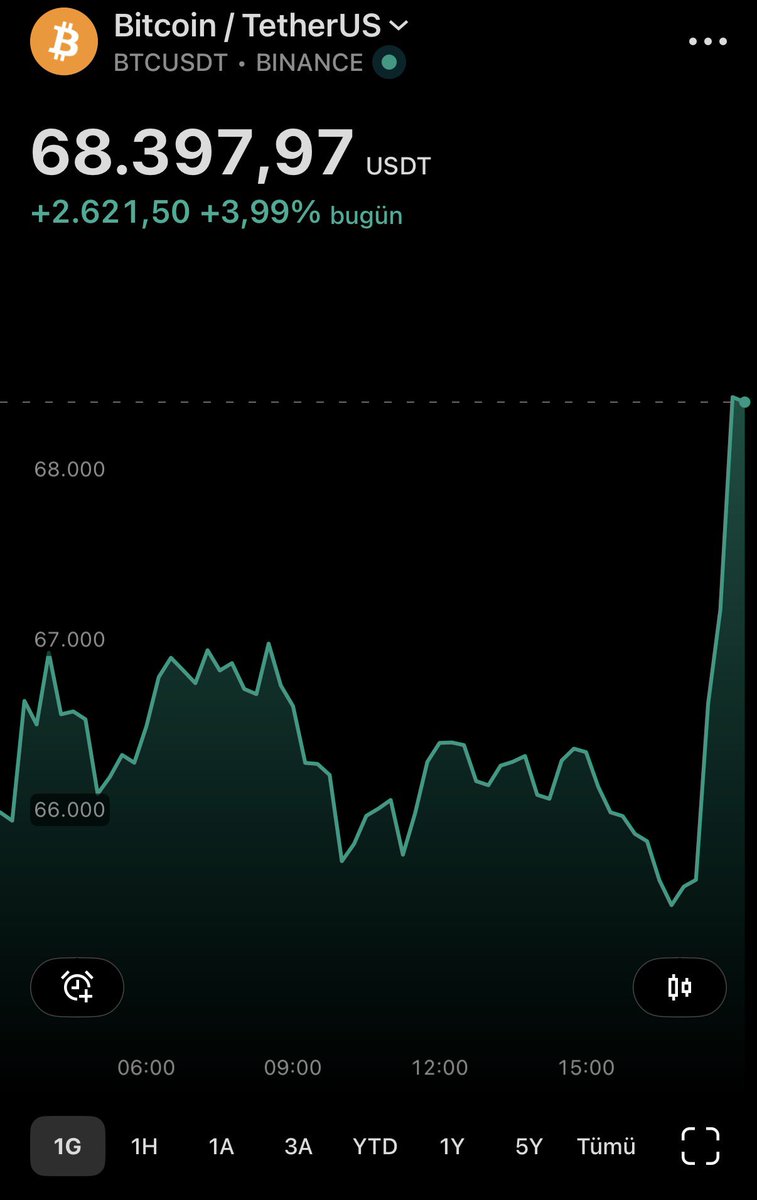Screen dimensions: 757x1200
Task: View the YTD chart range
Action: (x=375, y=1146)
